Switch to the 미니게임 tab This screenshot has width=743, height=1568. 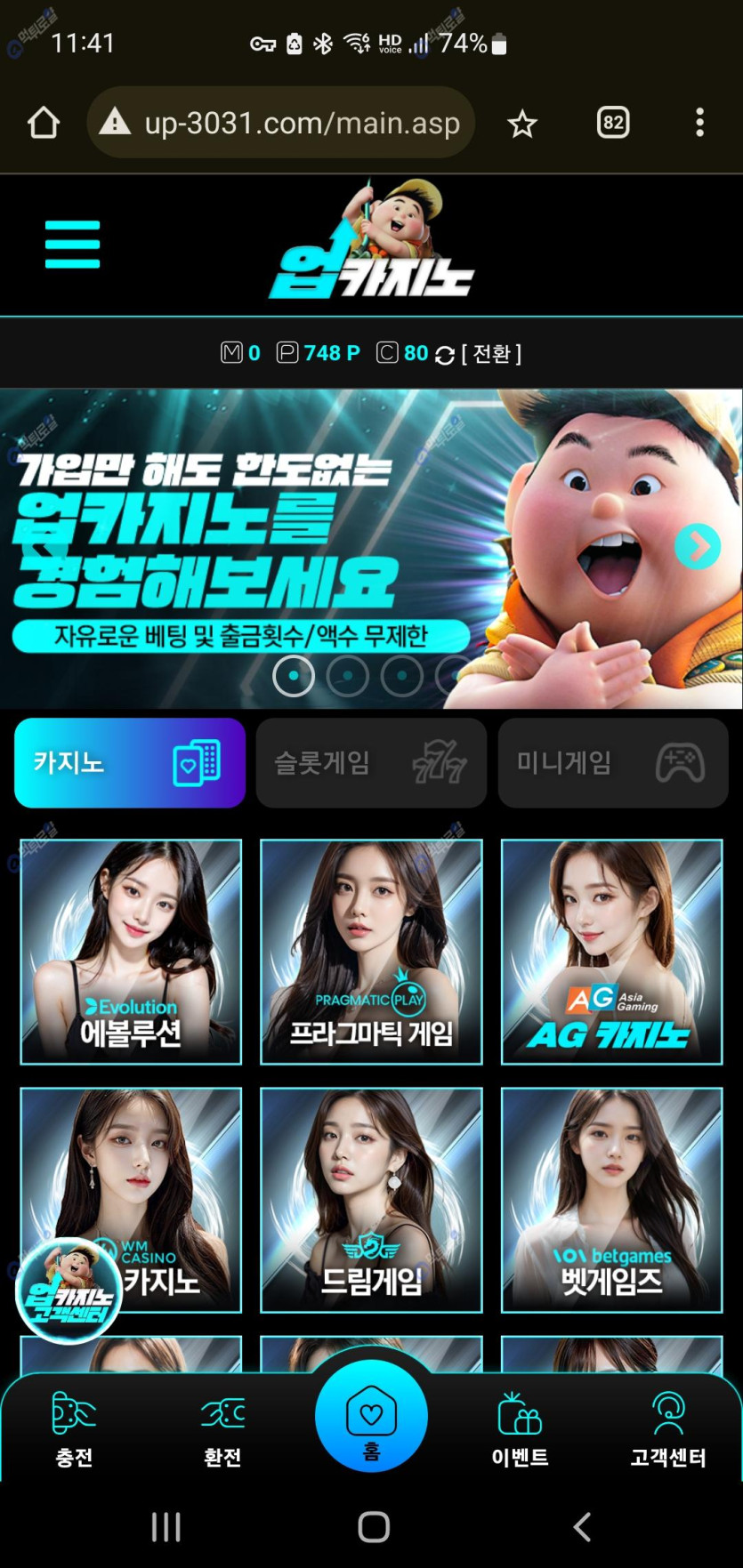[612, 763]
